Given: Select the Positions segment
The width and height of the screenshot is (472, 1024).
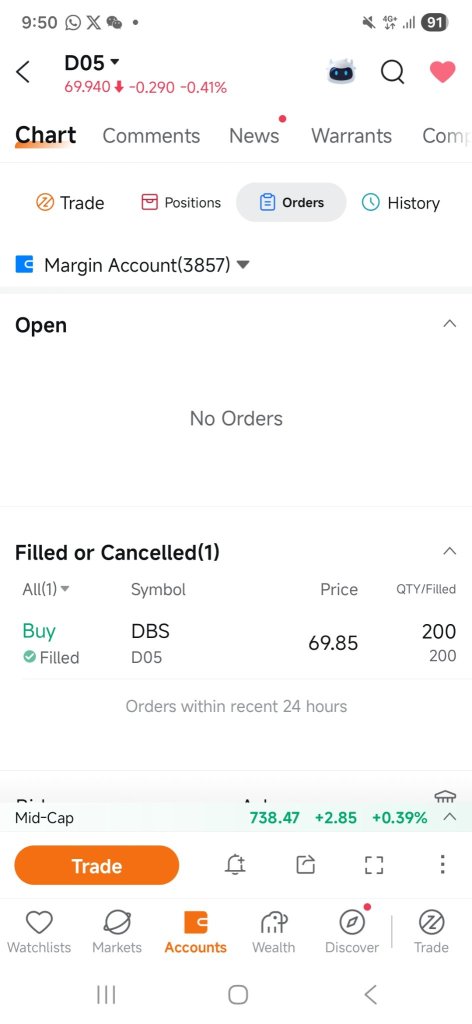Looking at the screenshot, I should pos(181,202).
